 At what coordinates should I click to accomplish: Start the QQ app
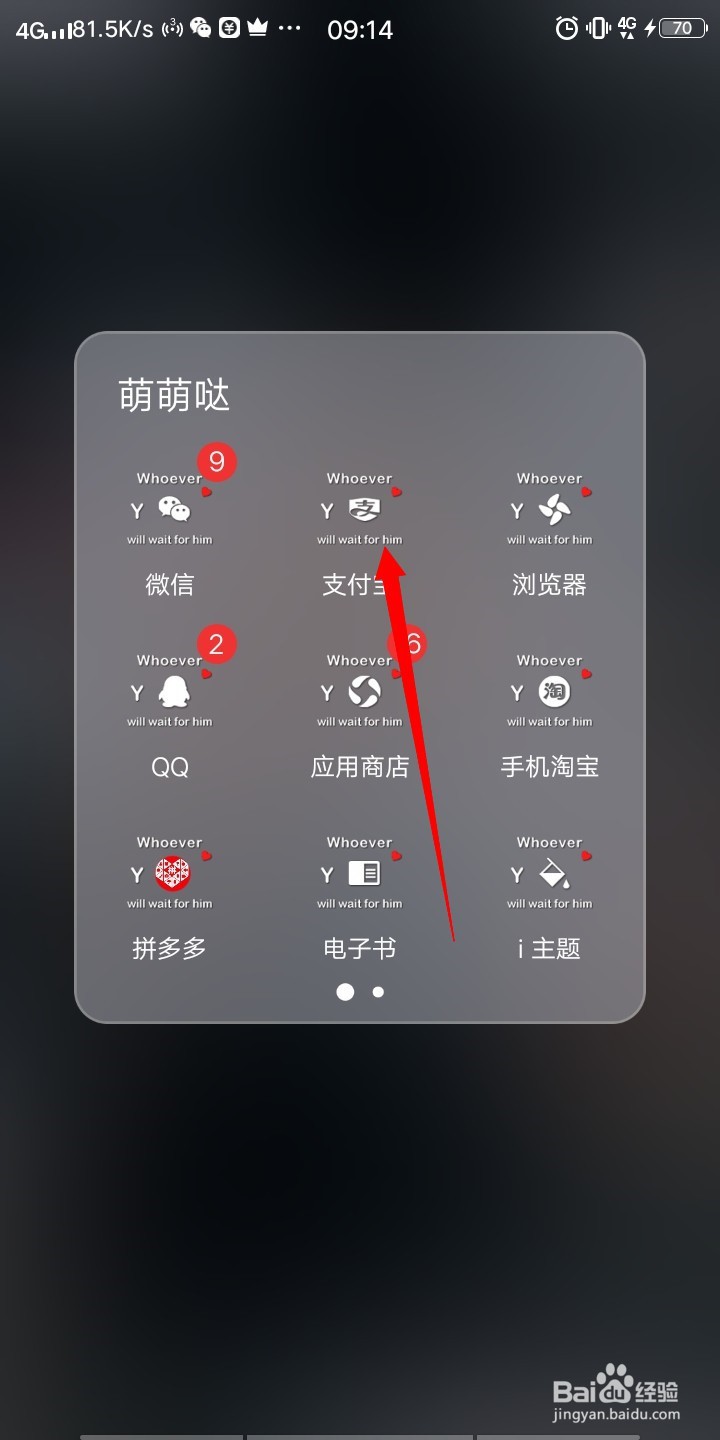pyautogui.click(x=169, y=692)
